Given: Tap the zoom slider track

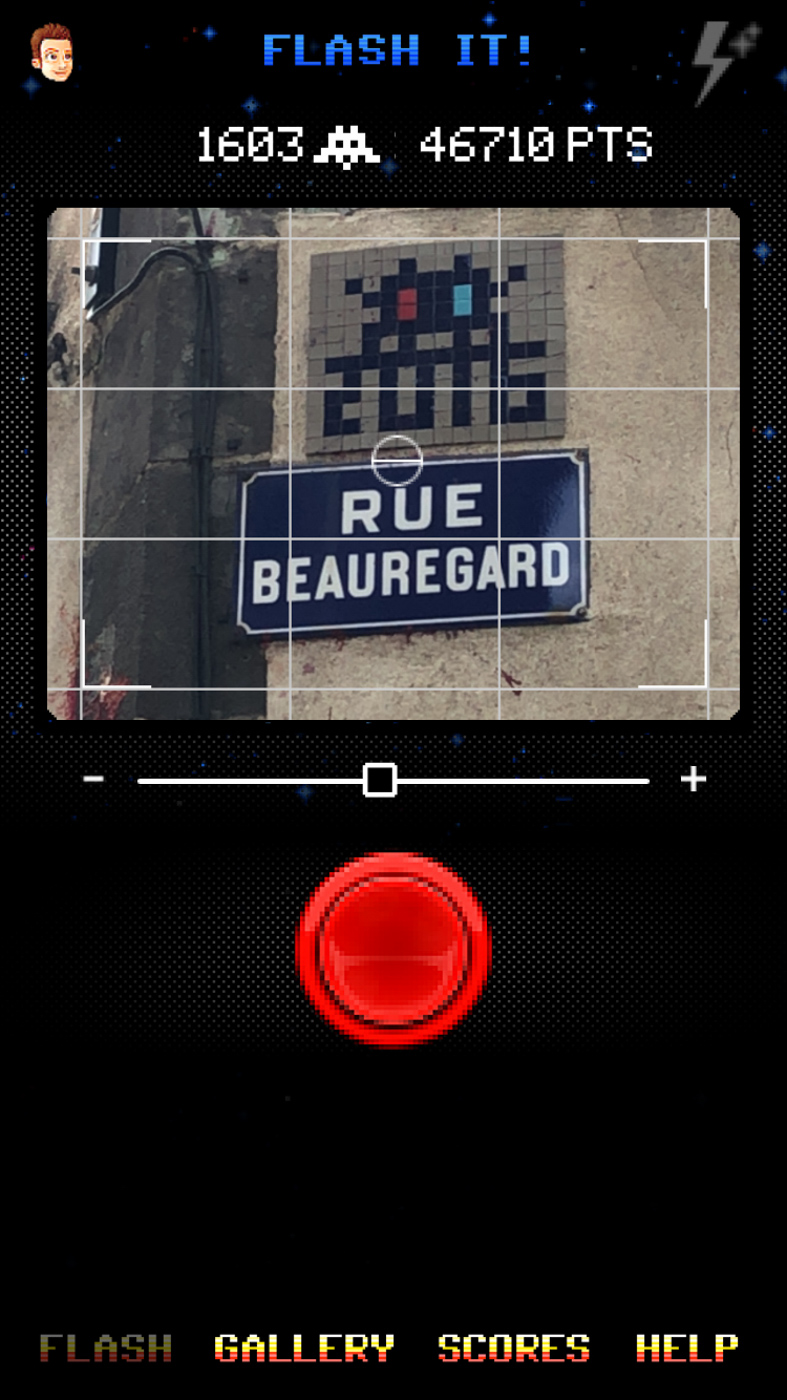Looking at the screenshot, I should click(x=393, y=780).
